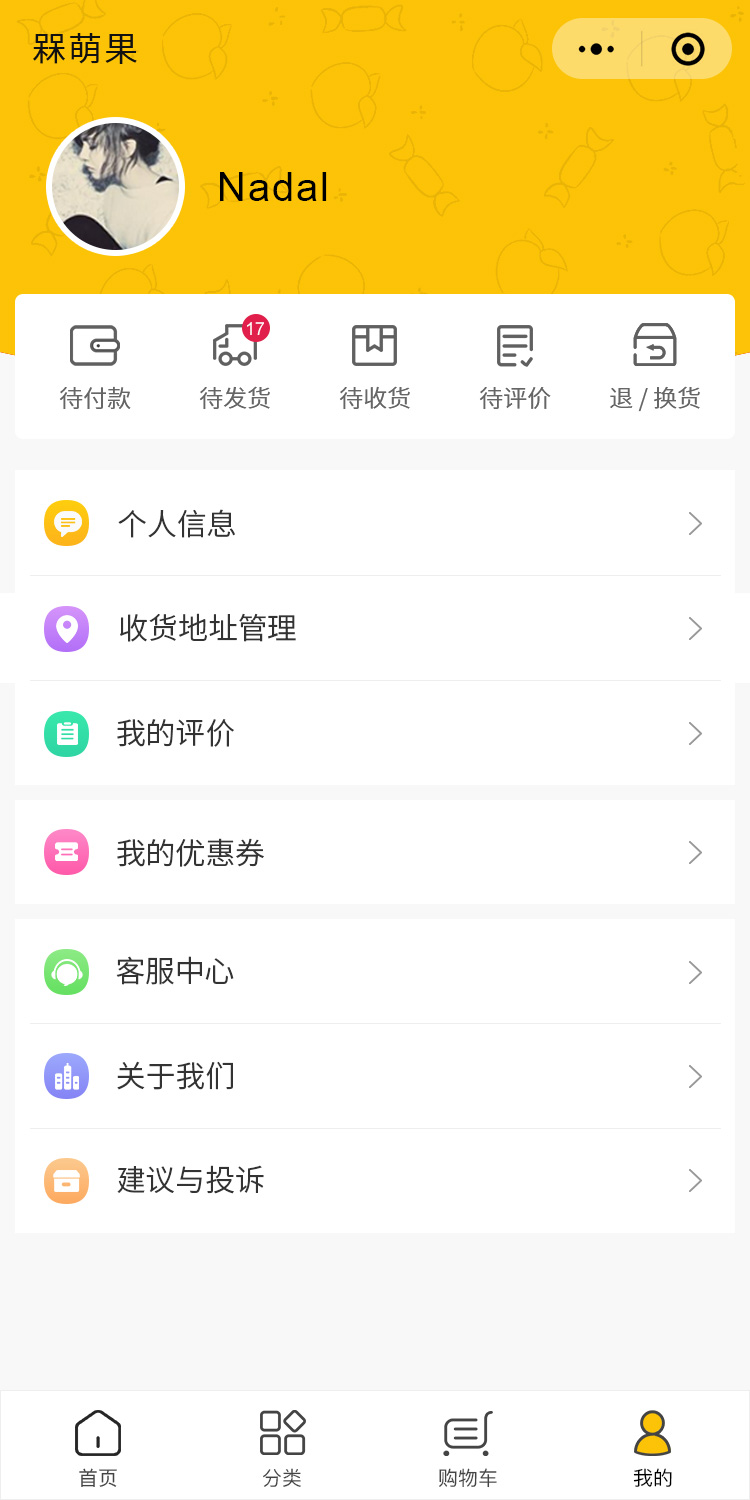
Task: Switch to the 首页 home tab
Action: [98, 1446]
